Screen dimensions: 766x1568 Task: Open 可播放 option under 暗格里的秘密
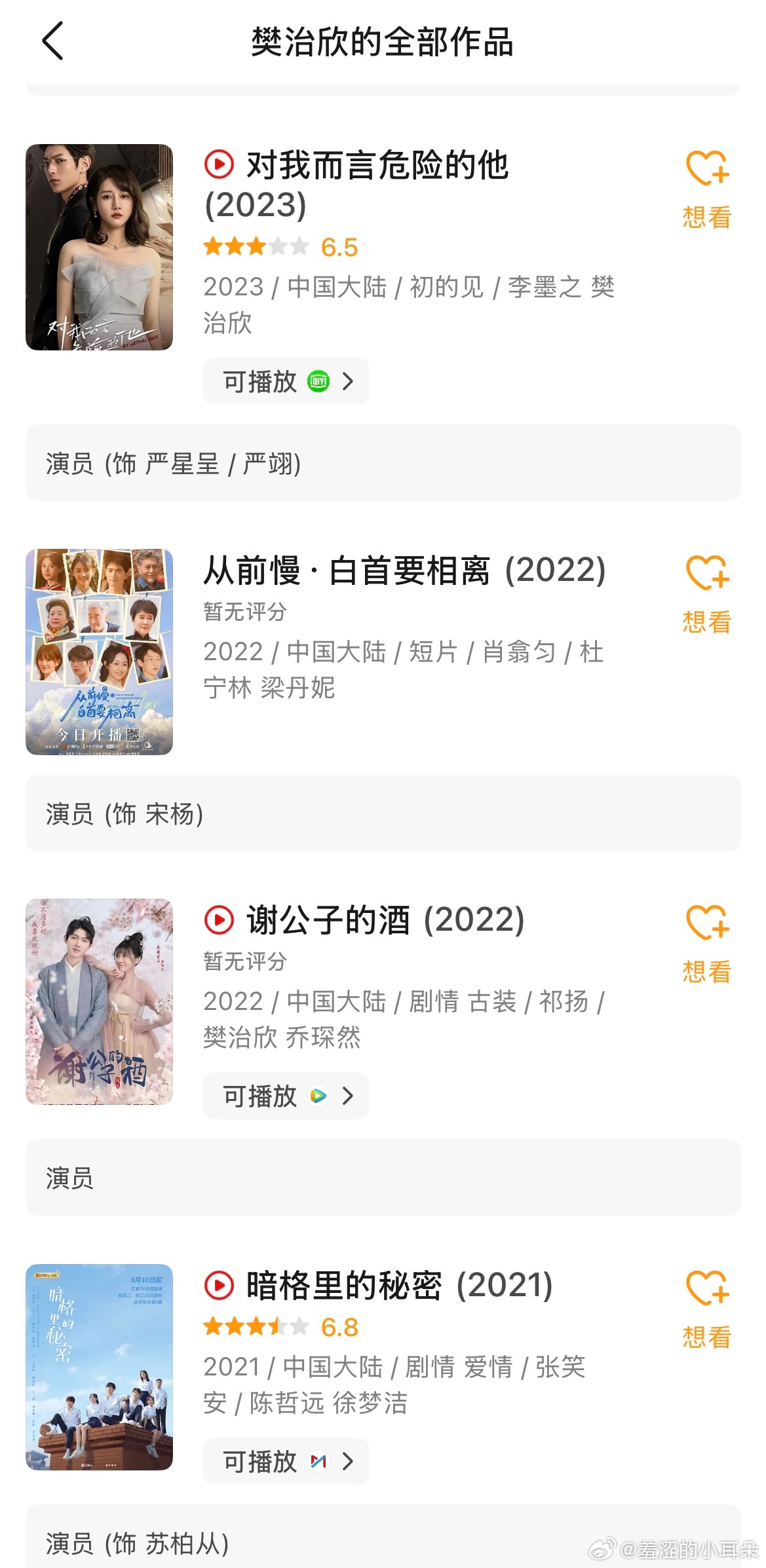click(x=286, y=1461)
